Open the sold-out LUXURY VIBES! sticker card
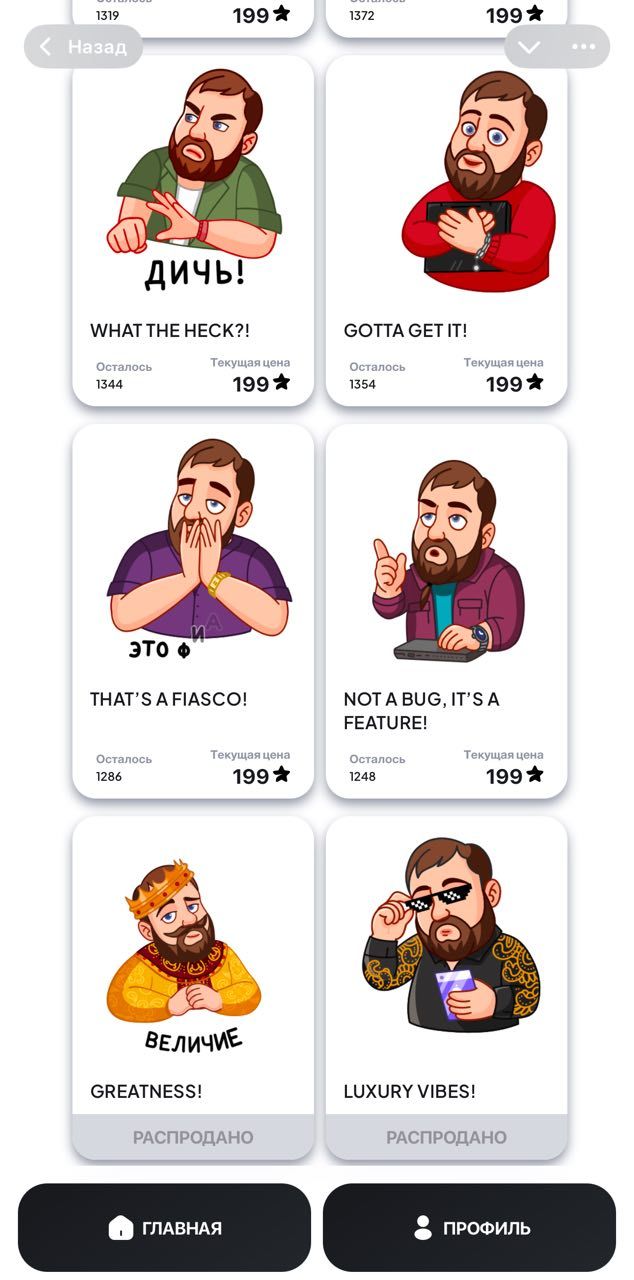Viewport: 634px width, 1280px height. (x=446, y=985)
